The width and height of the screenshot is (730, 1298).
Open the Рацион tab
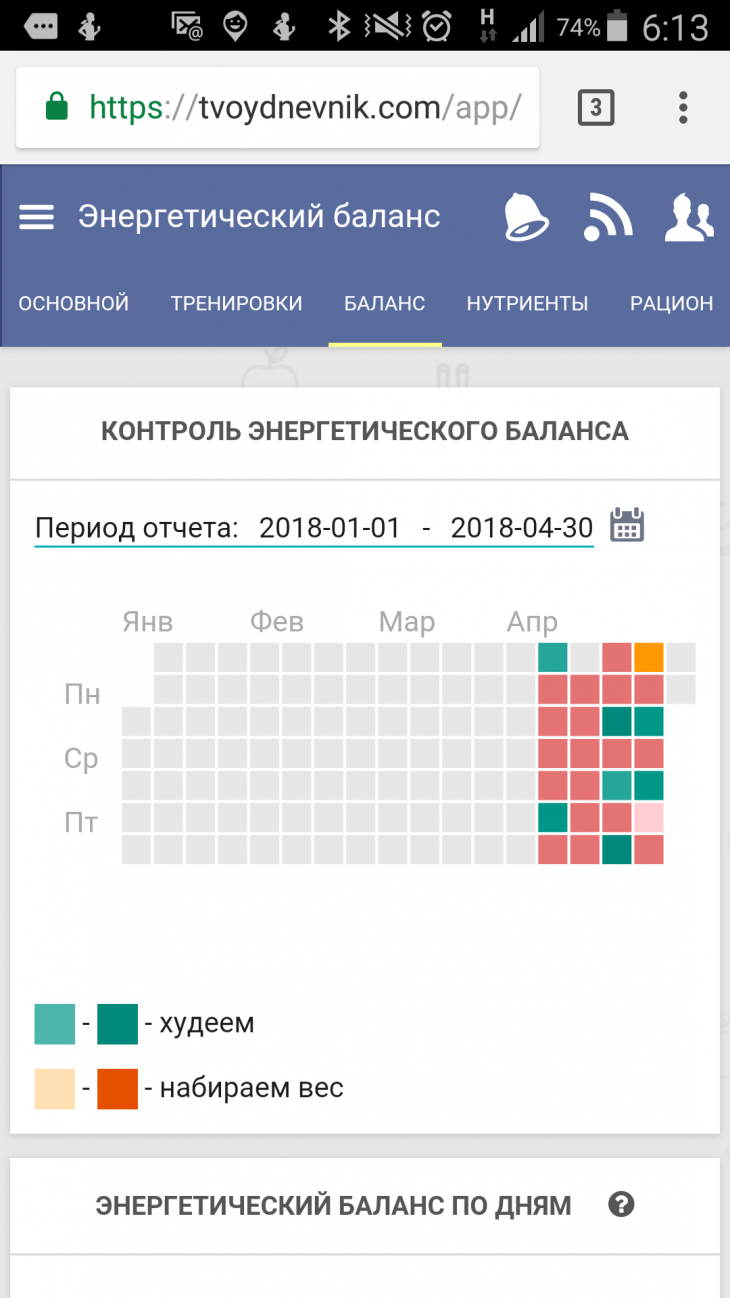click(x=672, y=304)
